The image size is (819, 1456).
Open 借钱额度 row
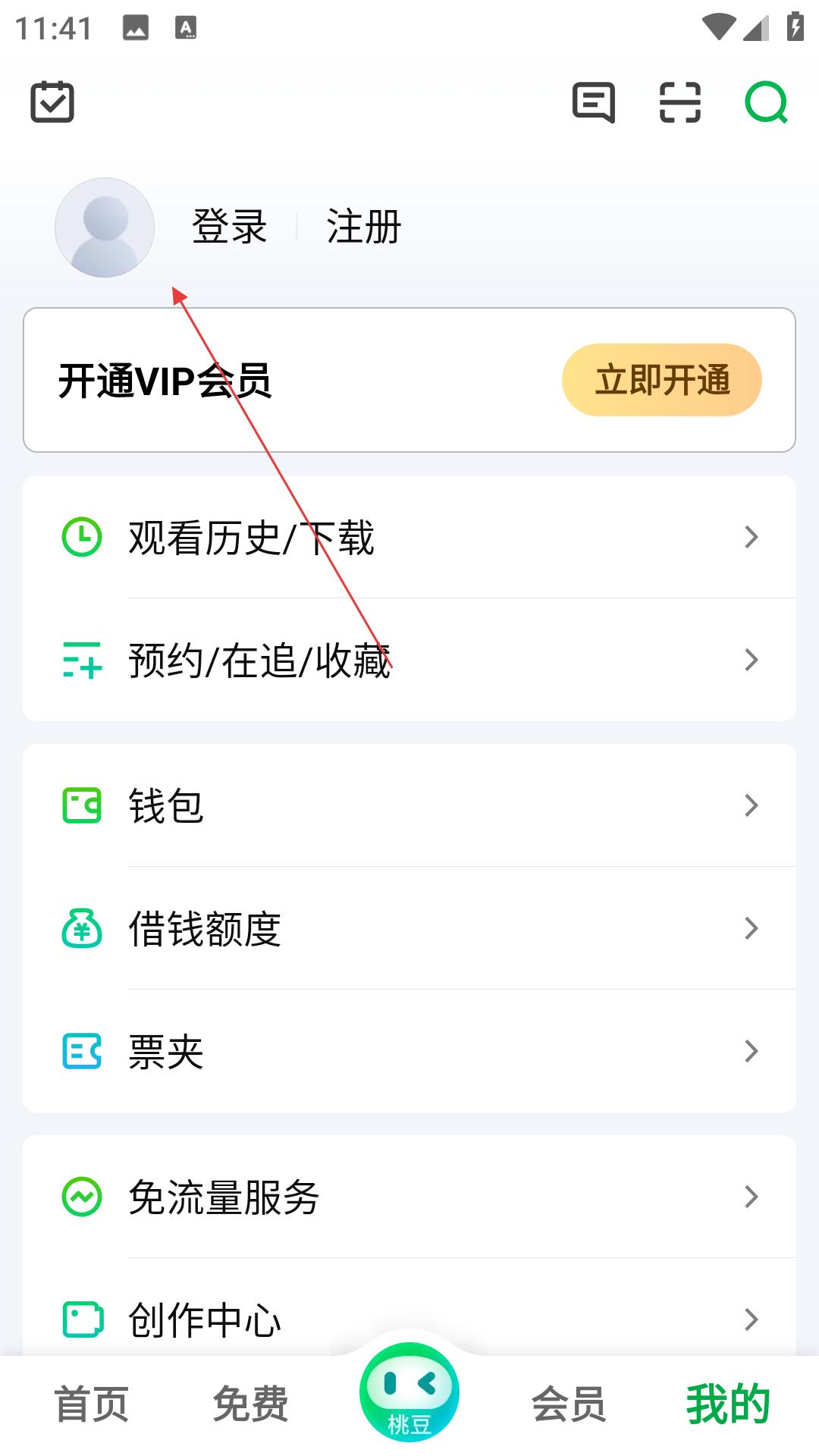tap(409, 928)
